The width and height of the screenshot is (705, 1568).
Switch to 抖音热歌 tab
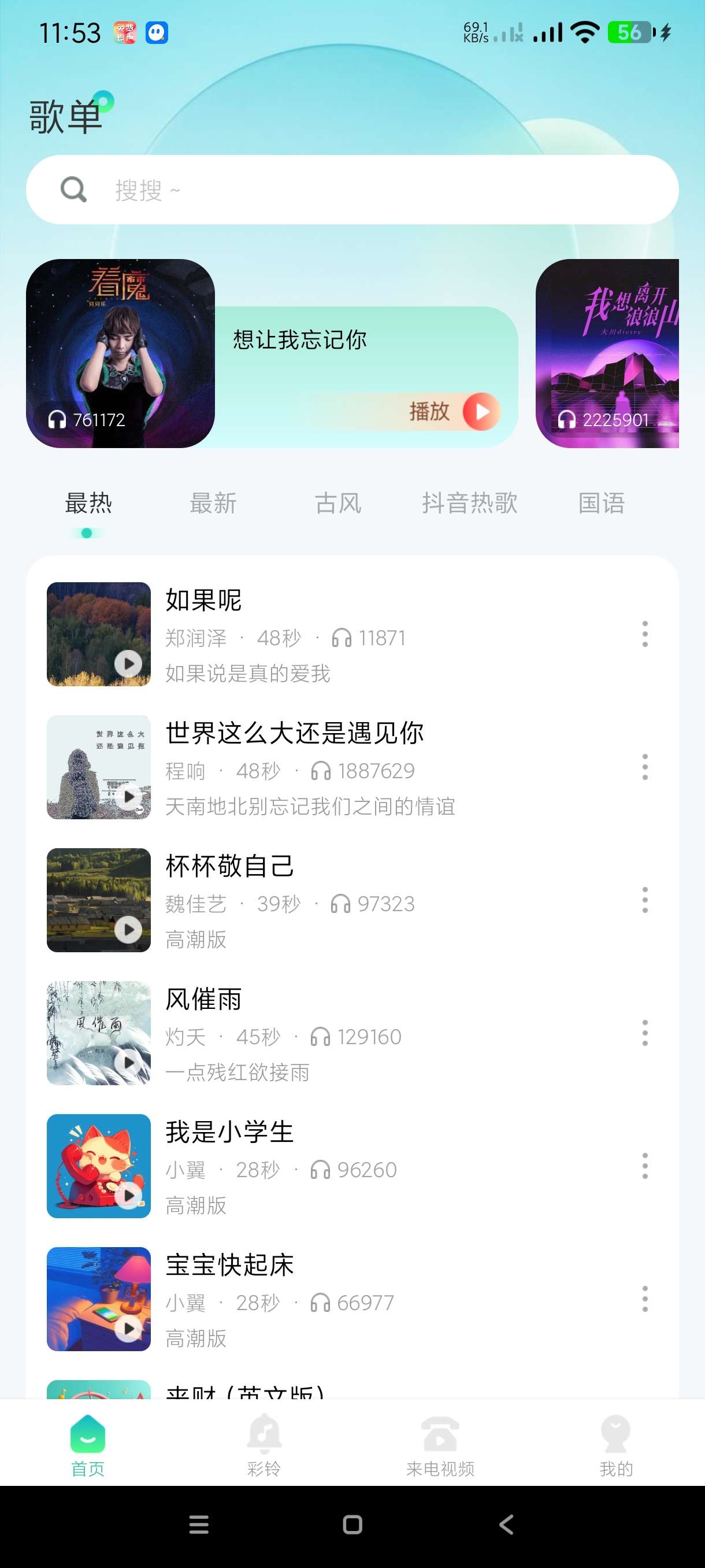coord(470,504)
